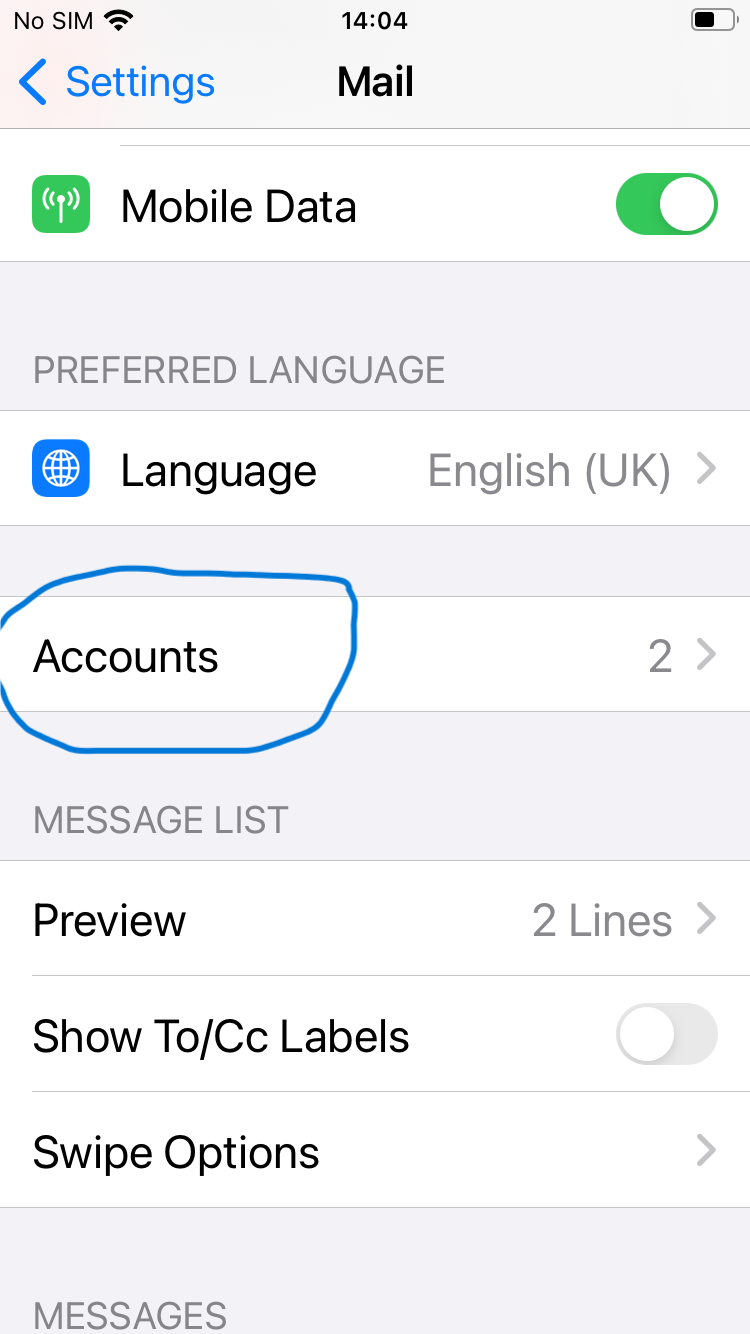750x1334 pixels.
Task: Open the Accounts row
Action: 375,655
